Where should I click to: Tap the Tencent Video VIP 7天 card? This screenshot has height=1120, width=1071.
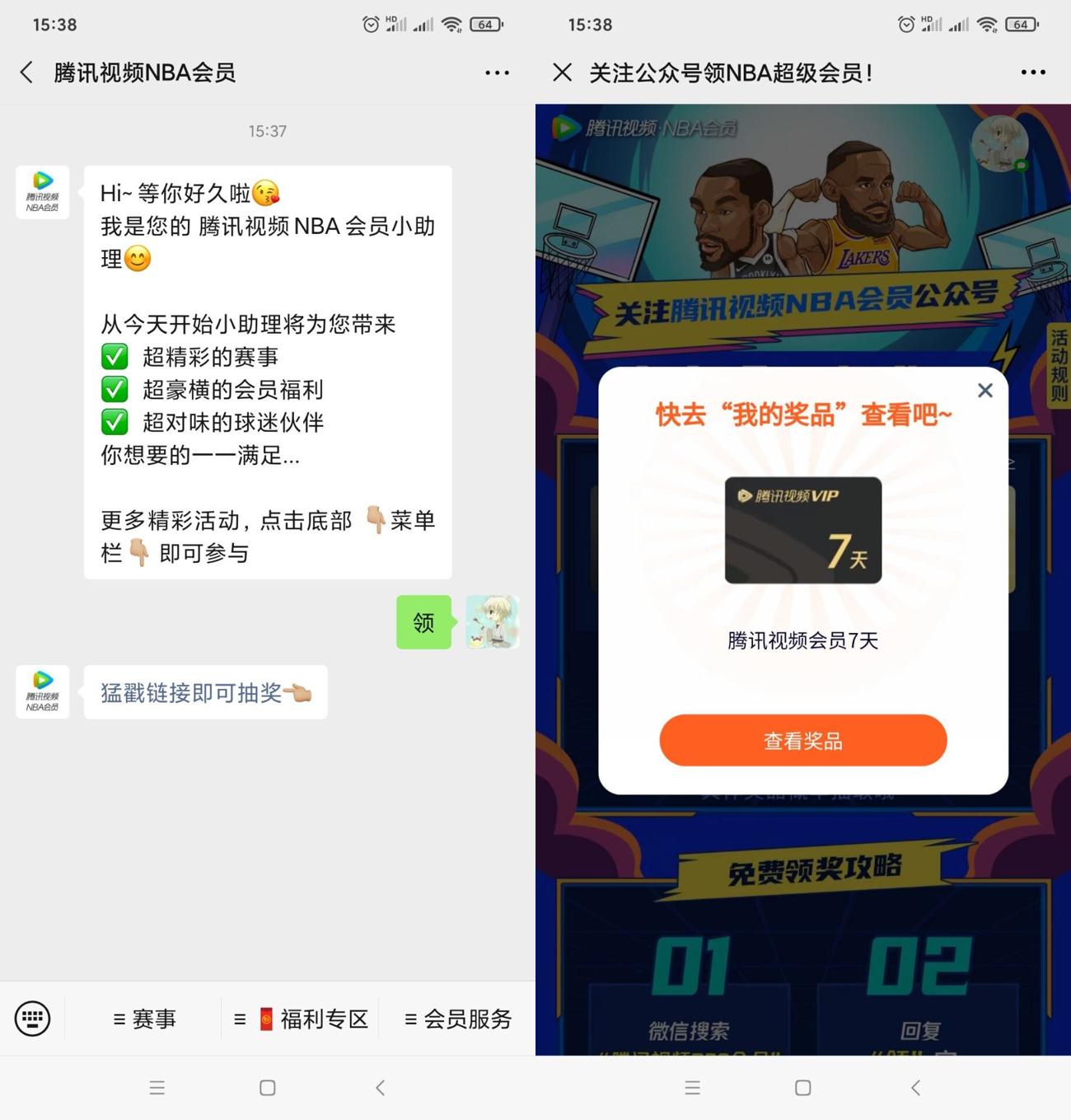point(802,530)
